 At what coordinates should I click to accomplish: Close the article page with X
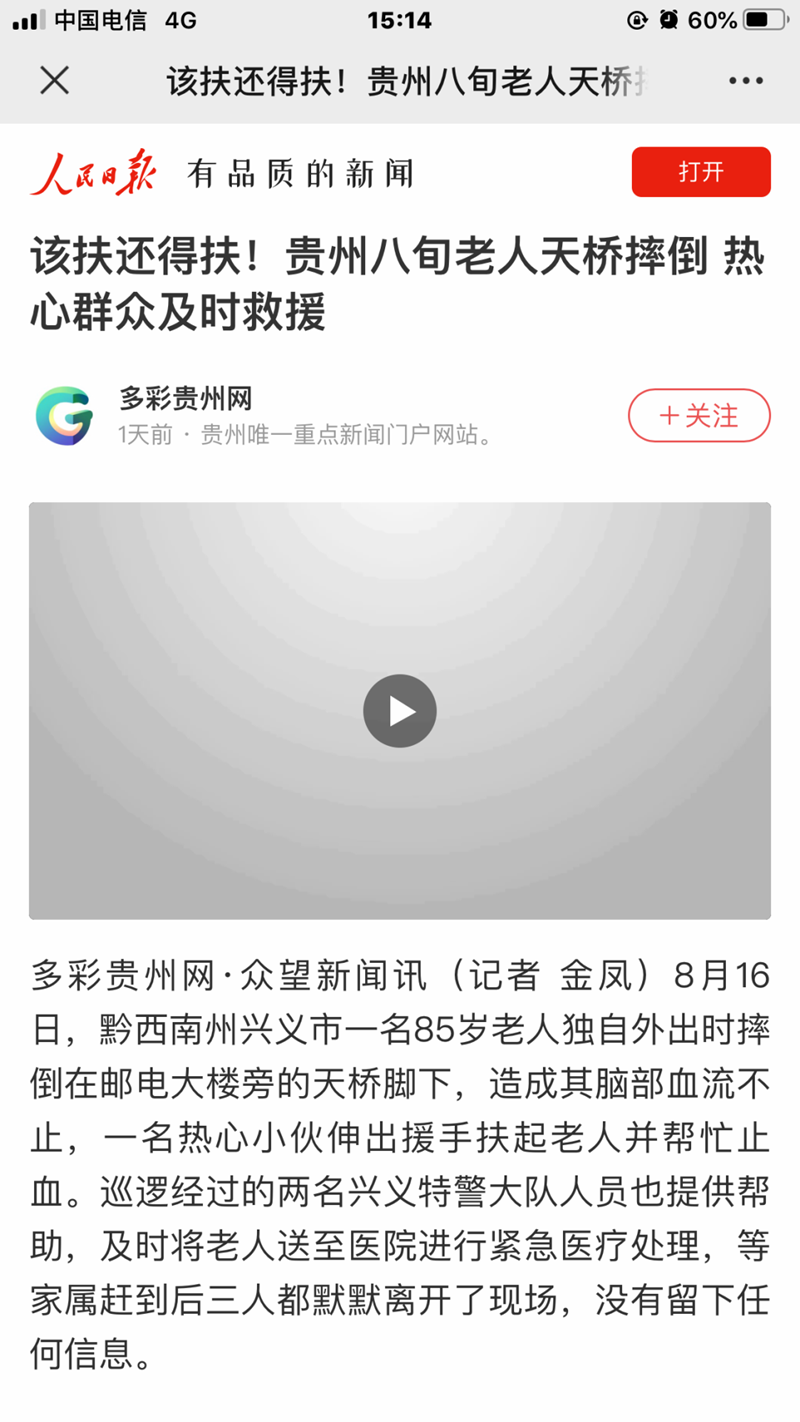click(55, 81)
